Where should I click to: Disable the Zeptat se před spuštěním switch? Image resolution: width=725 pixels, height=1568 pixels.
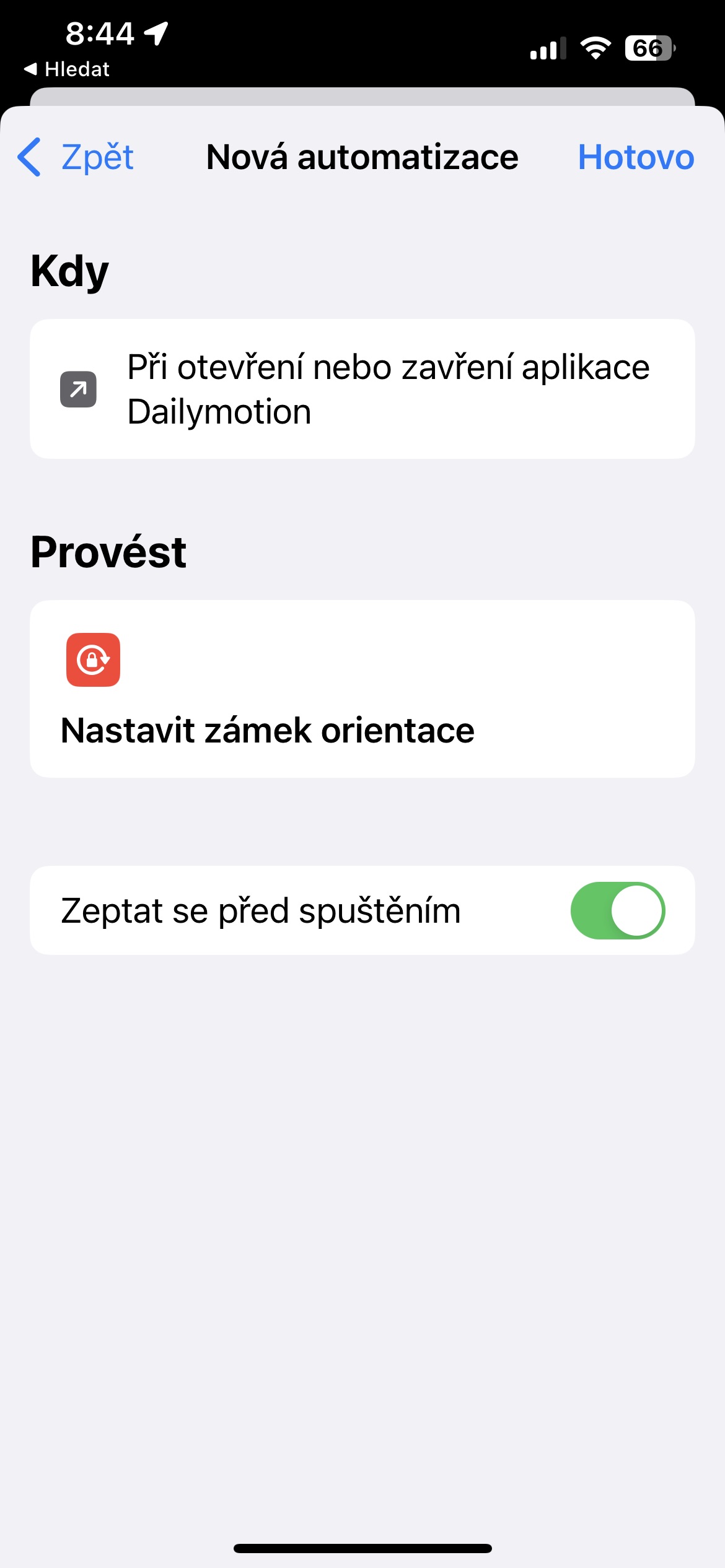click(x=618, y=910)
